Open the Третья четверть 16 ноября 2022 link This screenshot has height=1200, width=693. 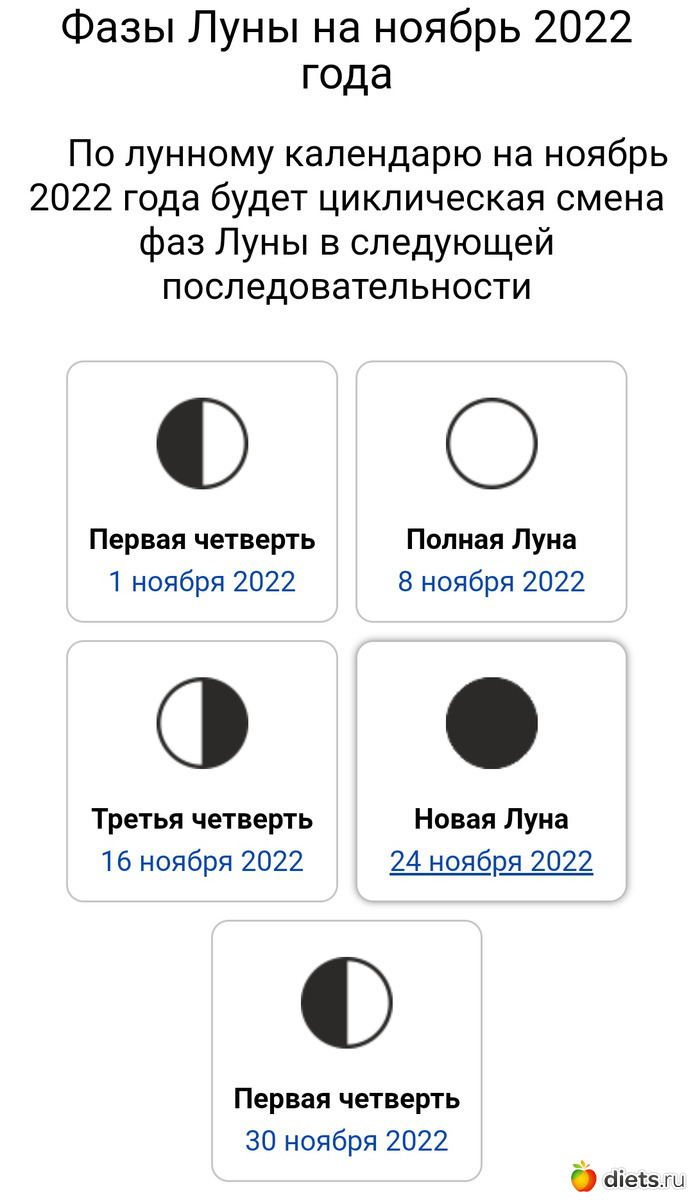(202, 861)
